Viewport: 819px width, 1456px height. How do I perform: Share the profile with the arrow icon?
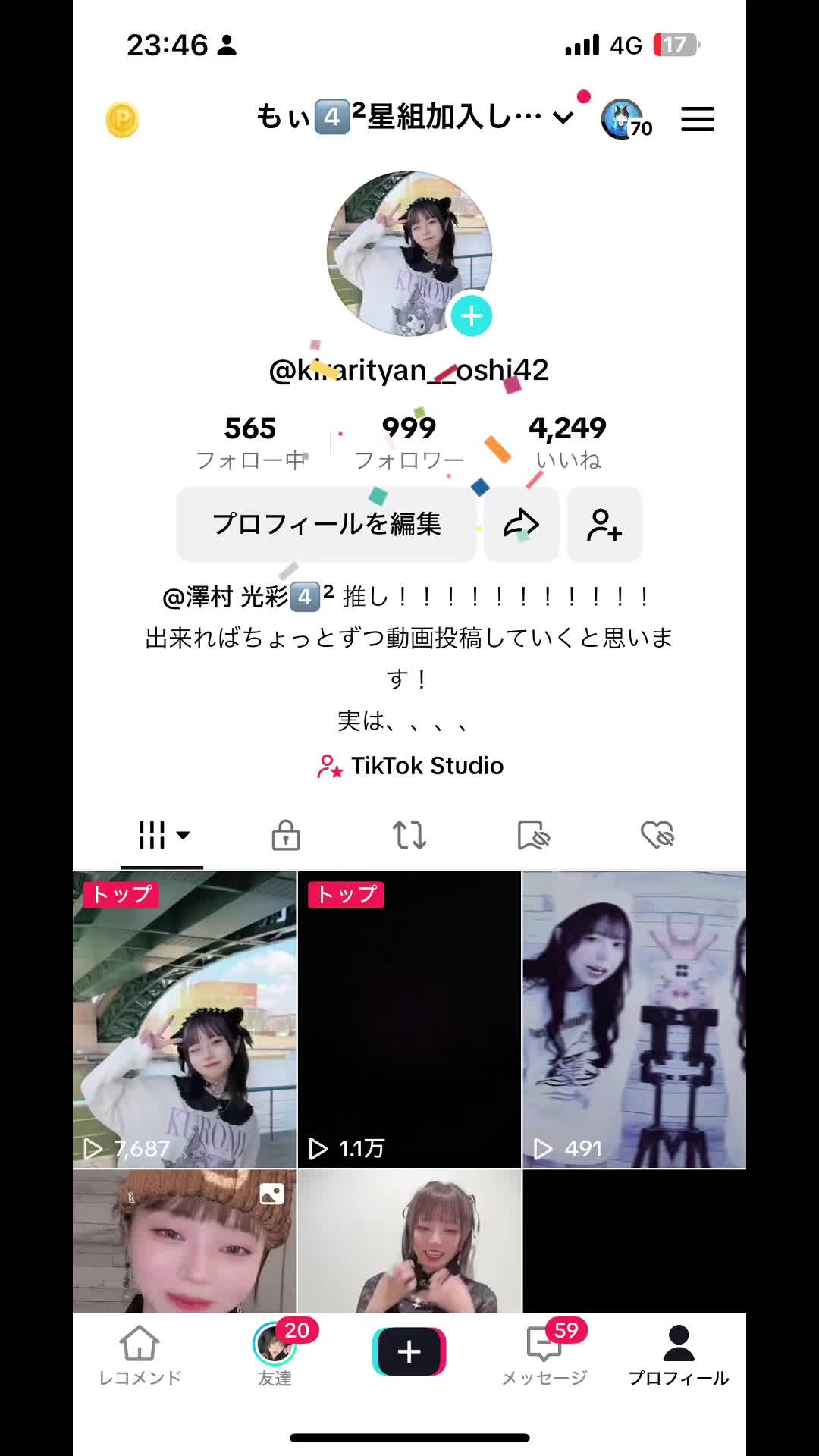pos(522,524)
